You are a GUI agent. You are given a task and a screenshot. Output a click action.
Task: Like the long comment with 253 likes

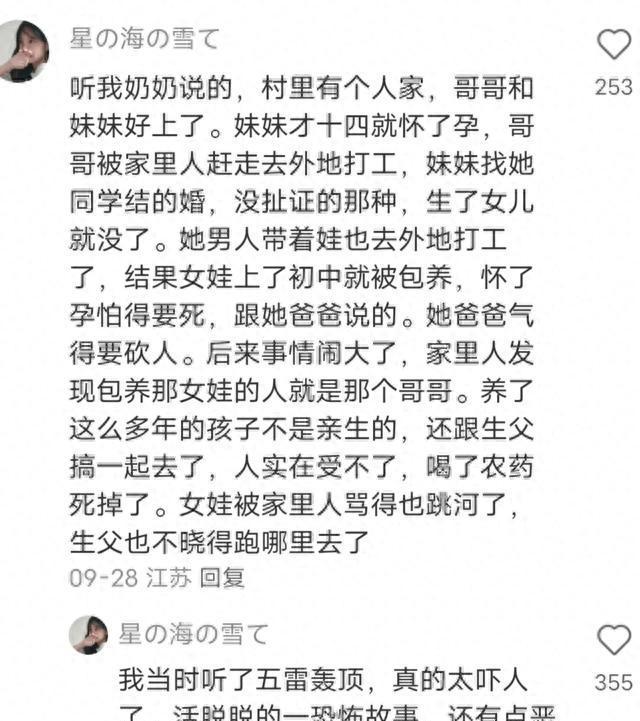(613, 45)
